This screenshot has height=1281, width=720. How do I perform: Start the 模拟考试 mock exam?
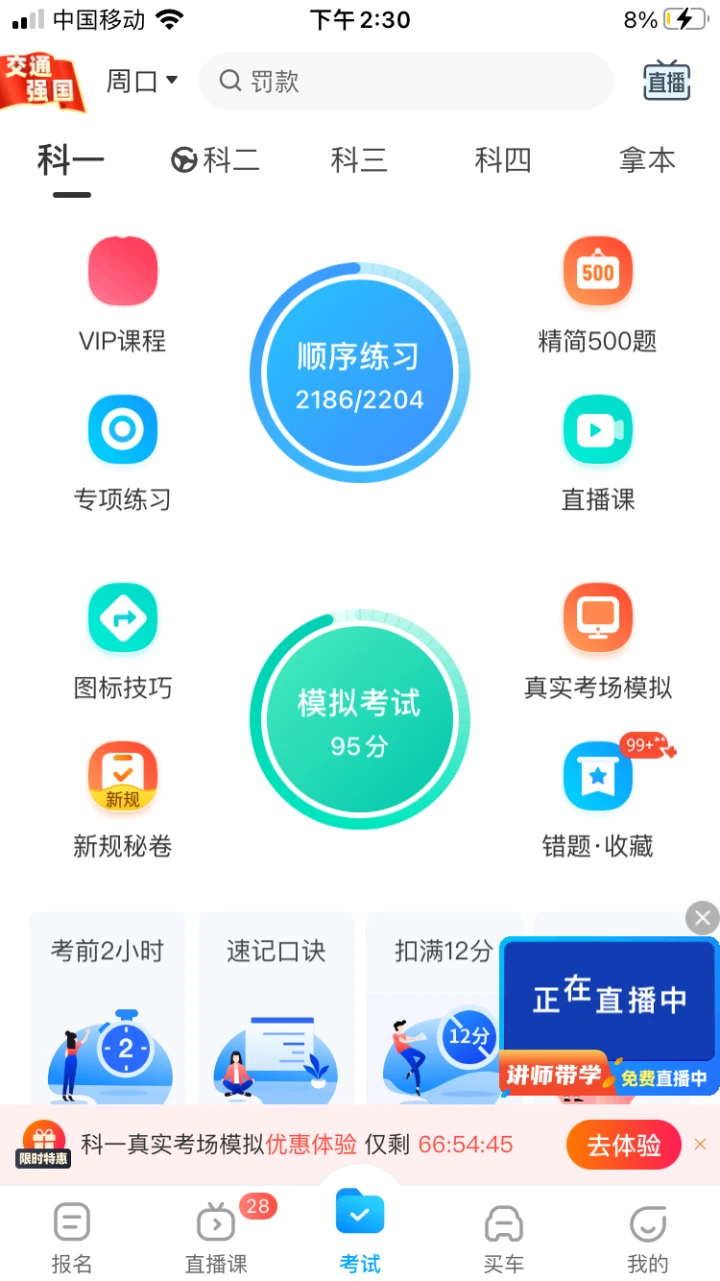click(359, 720)
